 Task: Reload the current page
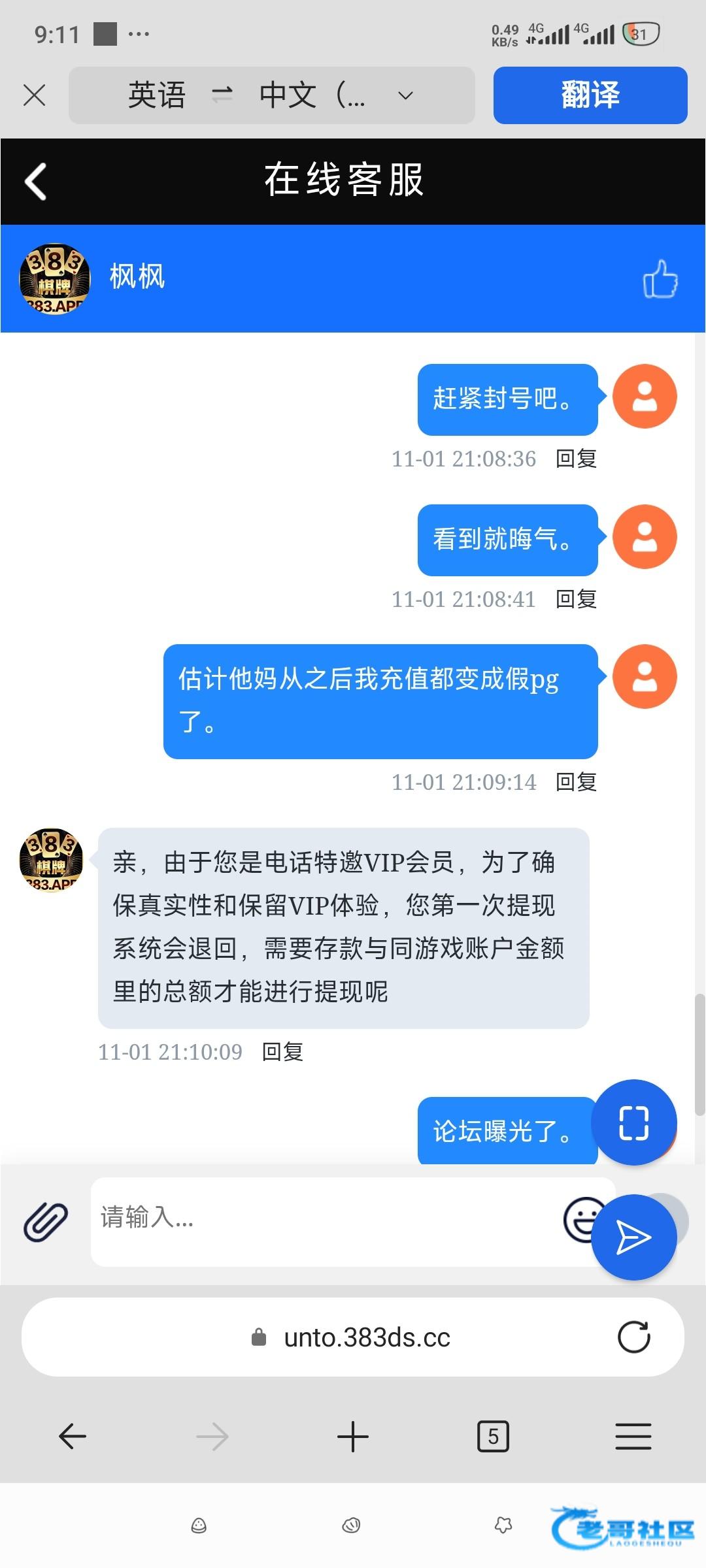click(x=633, y=1337)
